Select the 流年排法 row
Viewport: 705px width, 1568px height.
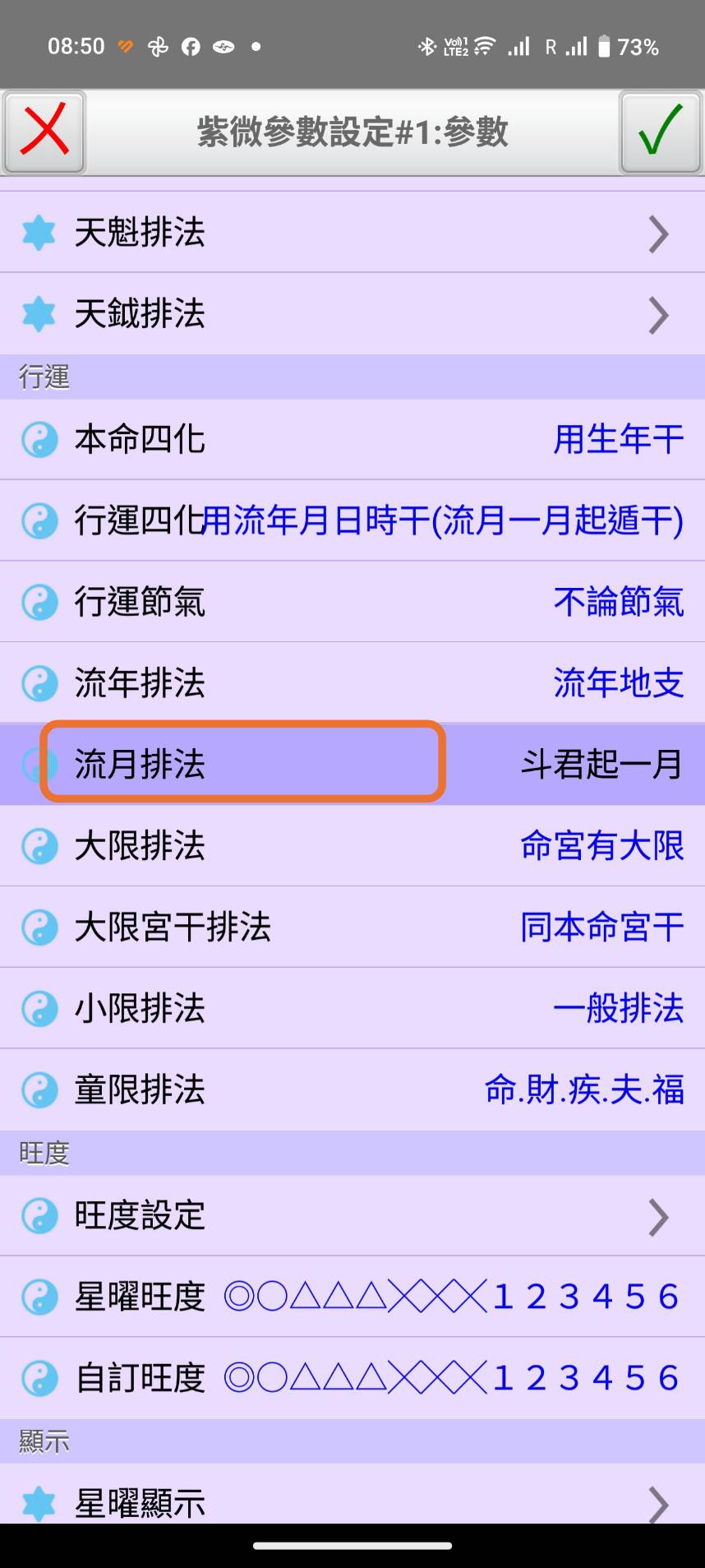[x=352, y=683]
